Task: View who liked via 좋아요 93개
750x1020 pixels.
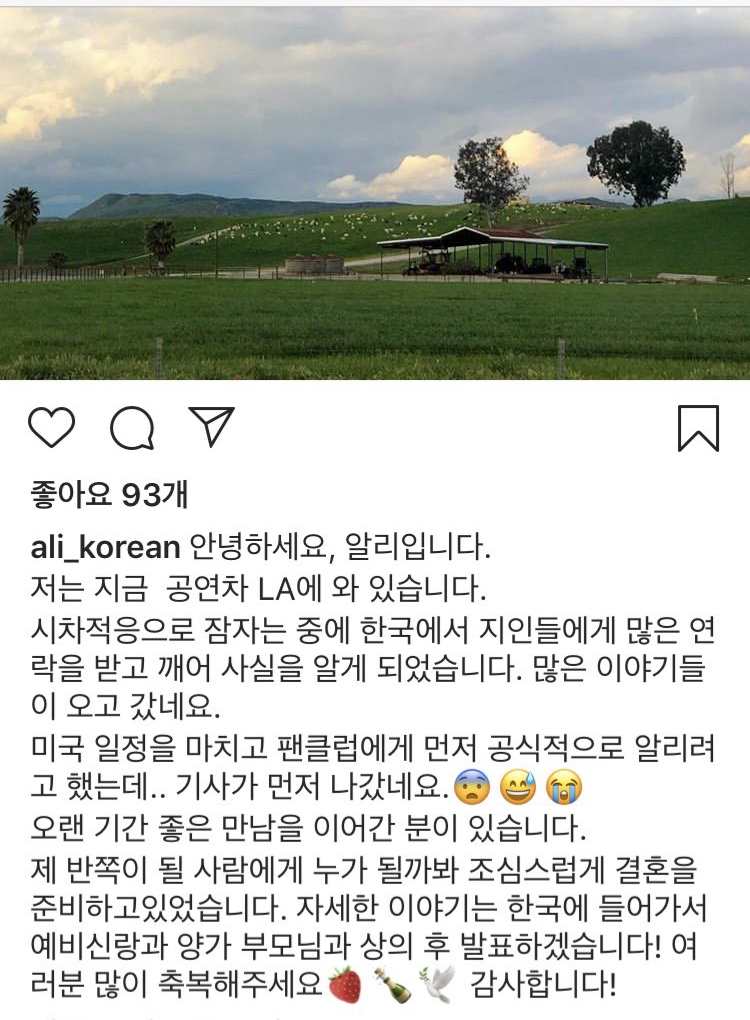Action: tap(108, 493)
